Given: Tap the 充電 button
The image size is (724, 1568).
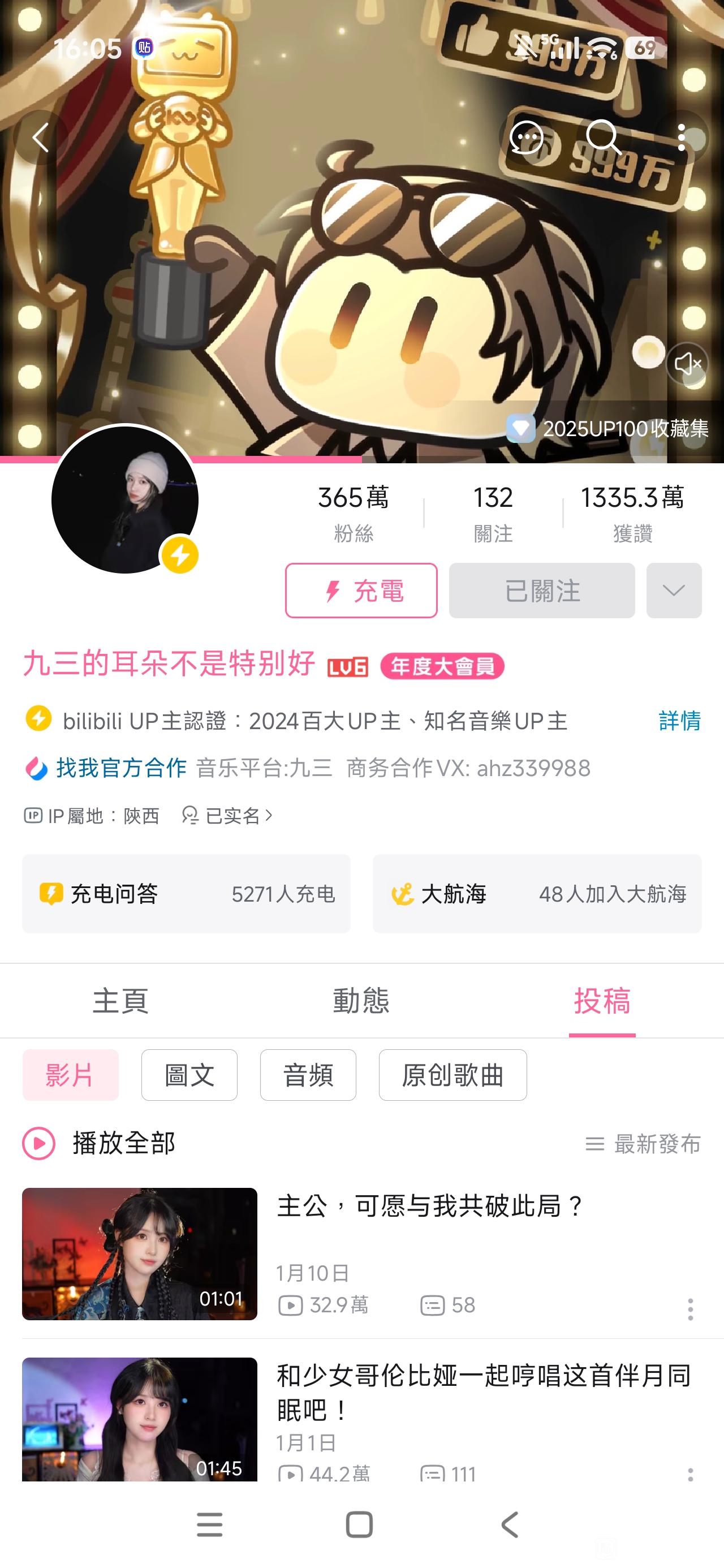Looking at the screenshot, I should 361,591.
